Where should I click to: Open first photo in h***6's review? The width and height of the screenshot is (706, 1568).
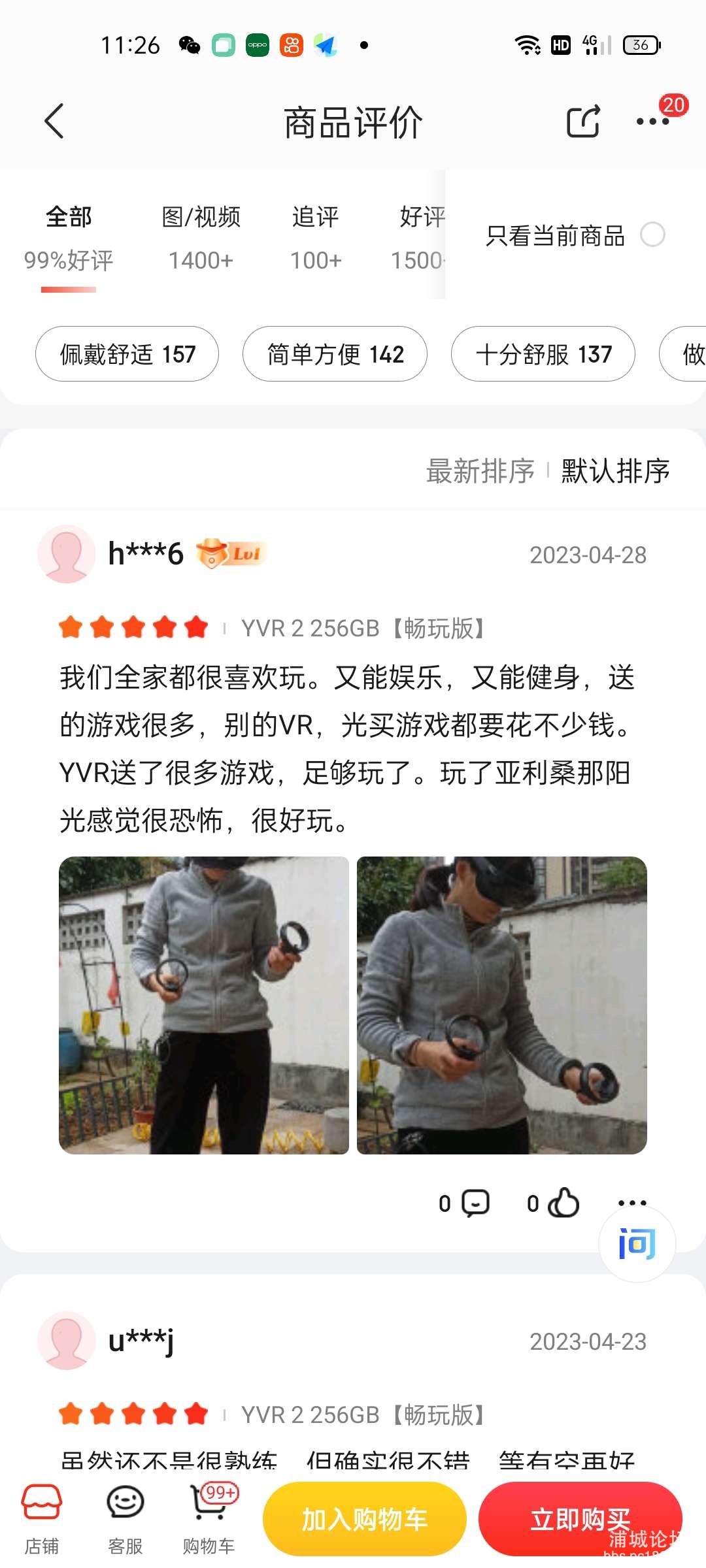click(204, 1005)
